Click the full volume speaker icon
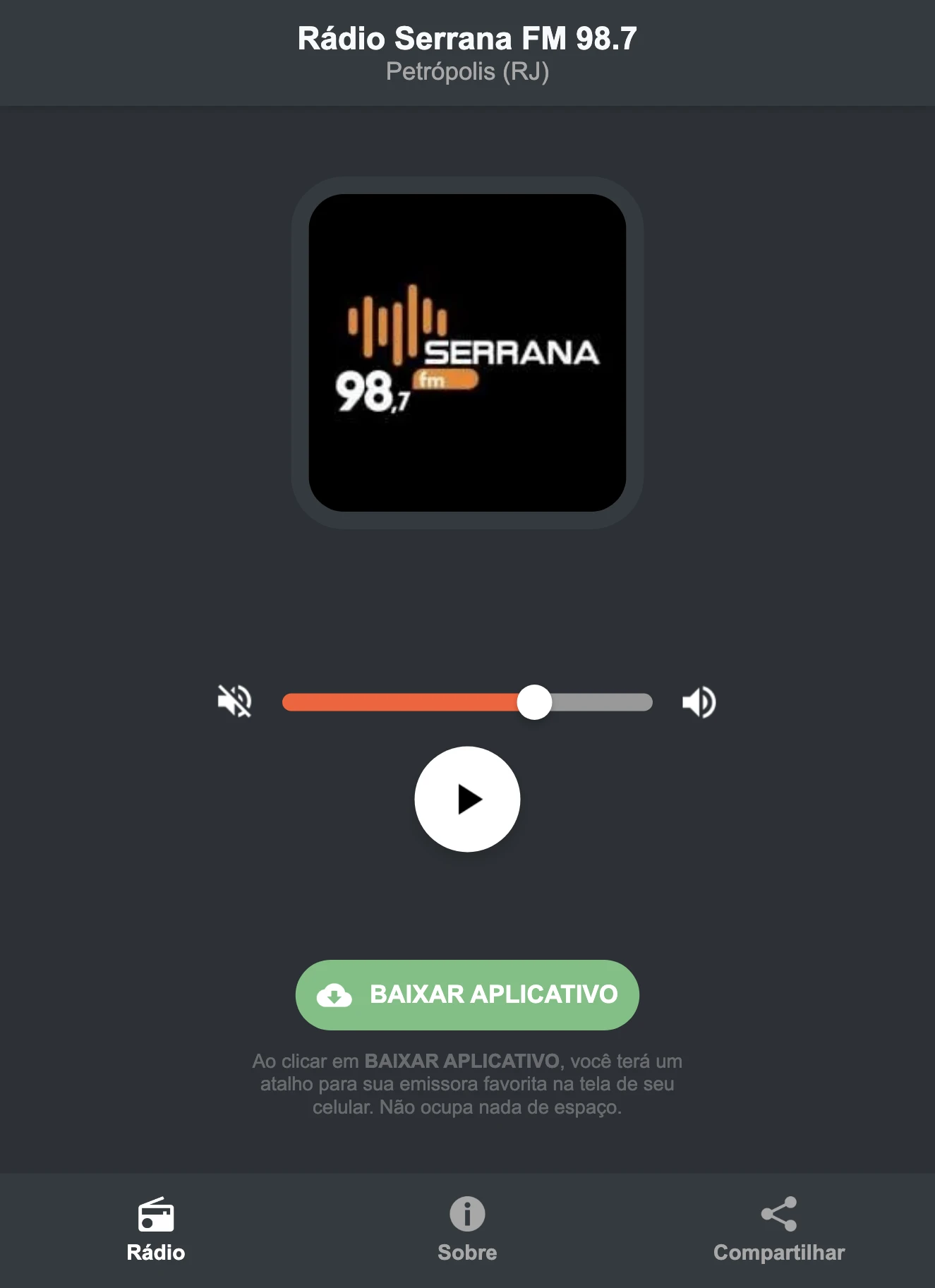Screen dimensions: 935x1288 pyautogui.click(x=699, y=702)
